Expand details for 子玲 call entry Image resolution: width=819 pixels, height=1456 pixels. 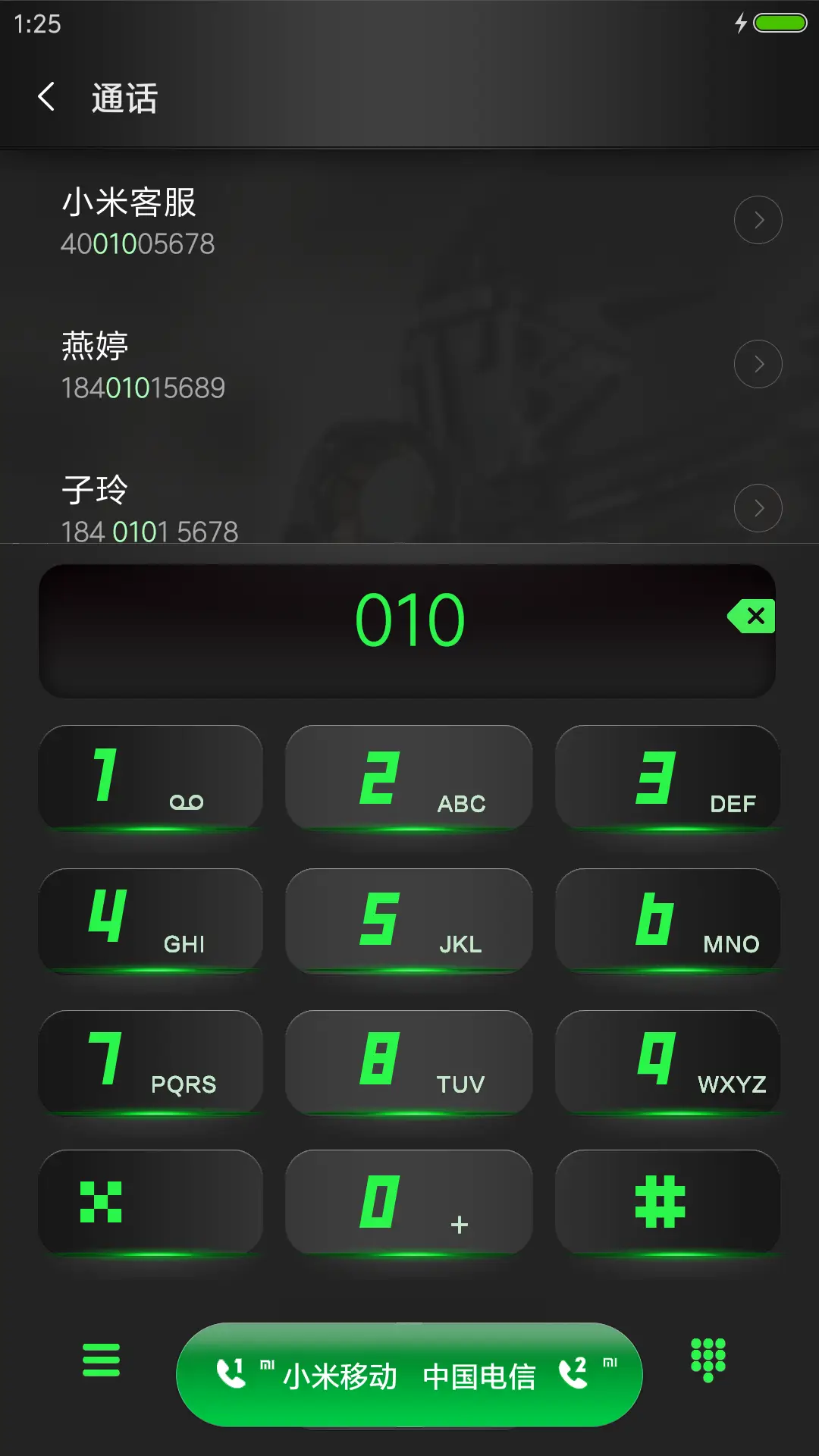(x=758, y=508)
